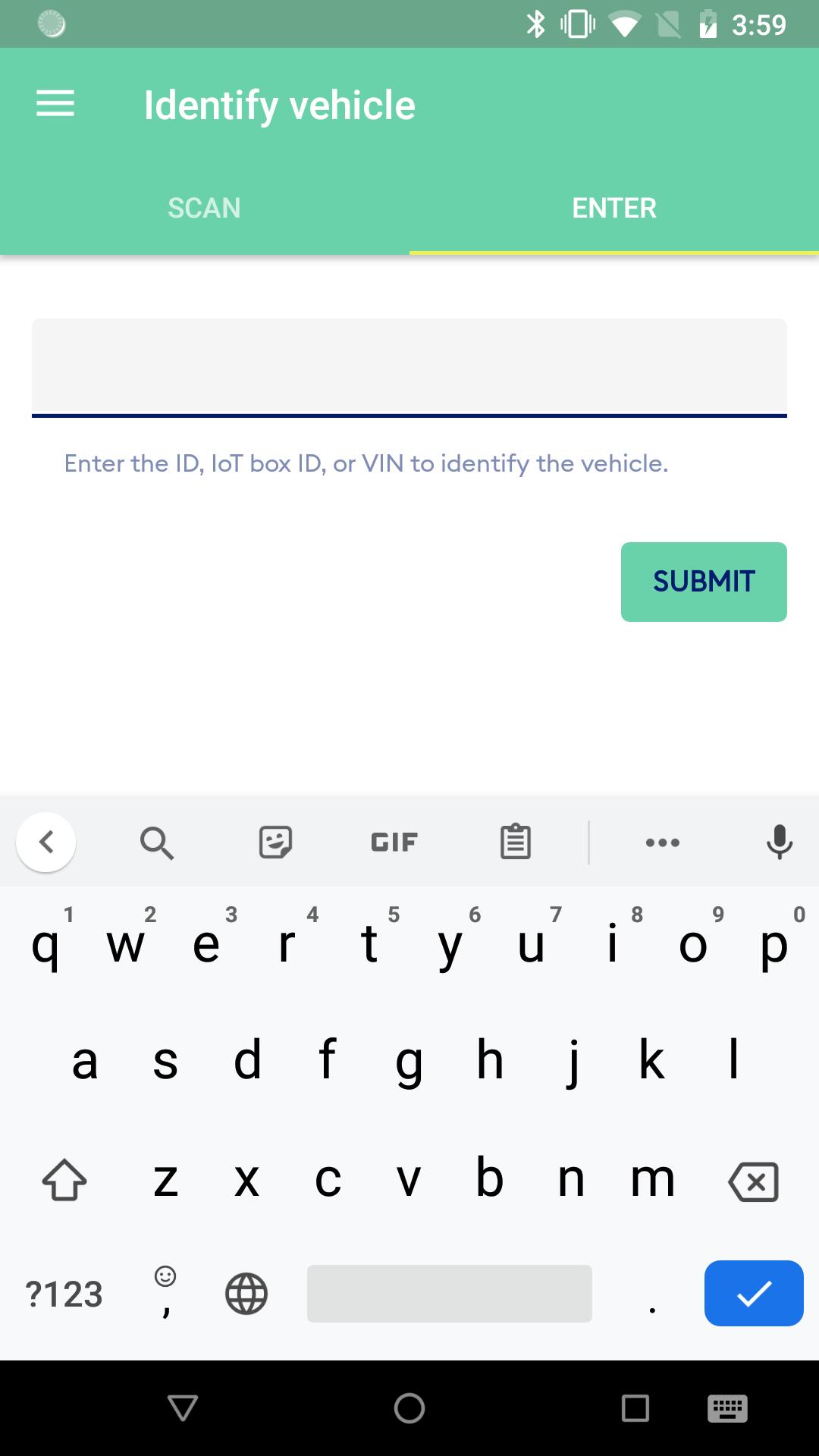Select the ENTER tab
The width and height of the screenshot is (819, 1456).
614,208
